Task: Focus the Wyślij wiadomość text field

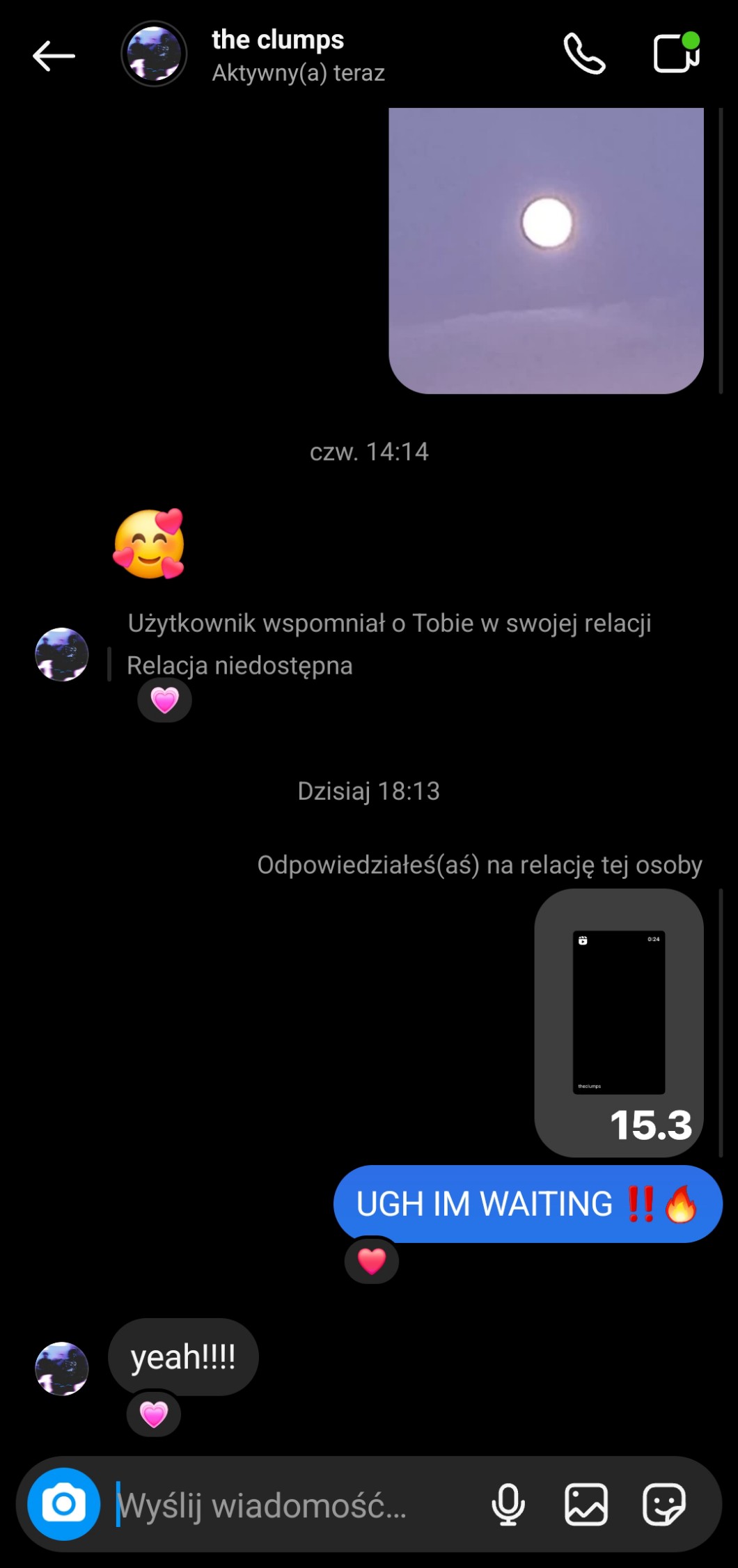Action: (292, 1505)
